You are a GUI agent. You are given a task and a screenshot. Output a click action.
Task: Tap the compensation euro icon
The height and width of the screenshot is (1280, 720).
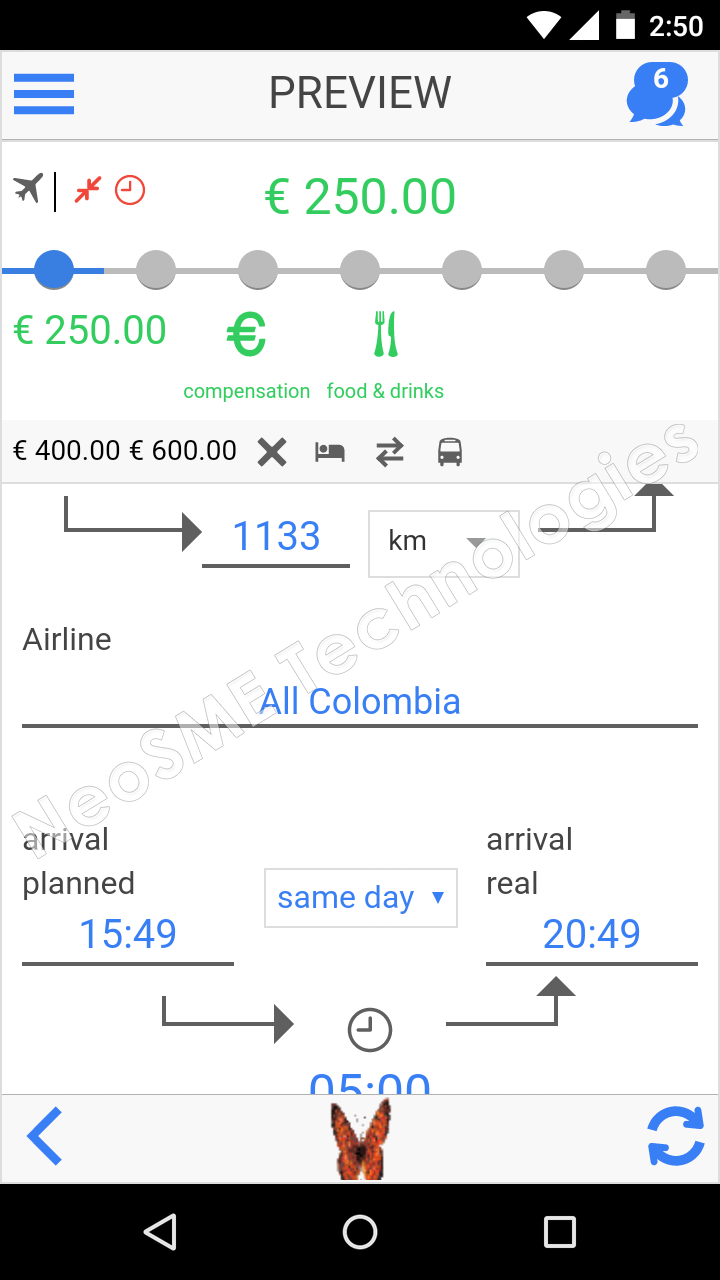[246, 335]
